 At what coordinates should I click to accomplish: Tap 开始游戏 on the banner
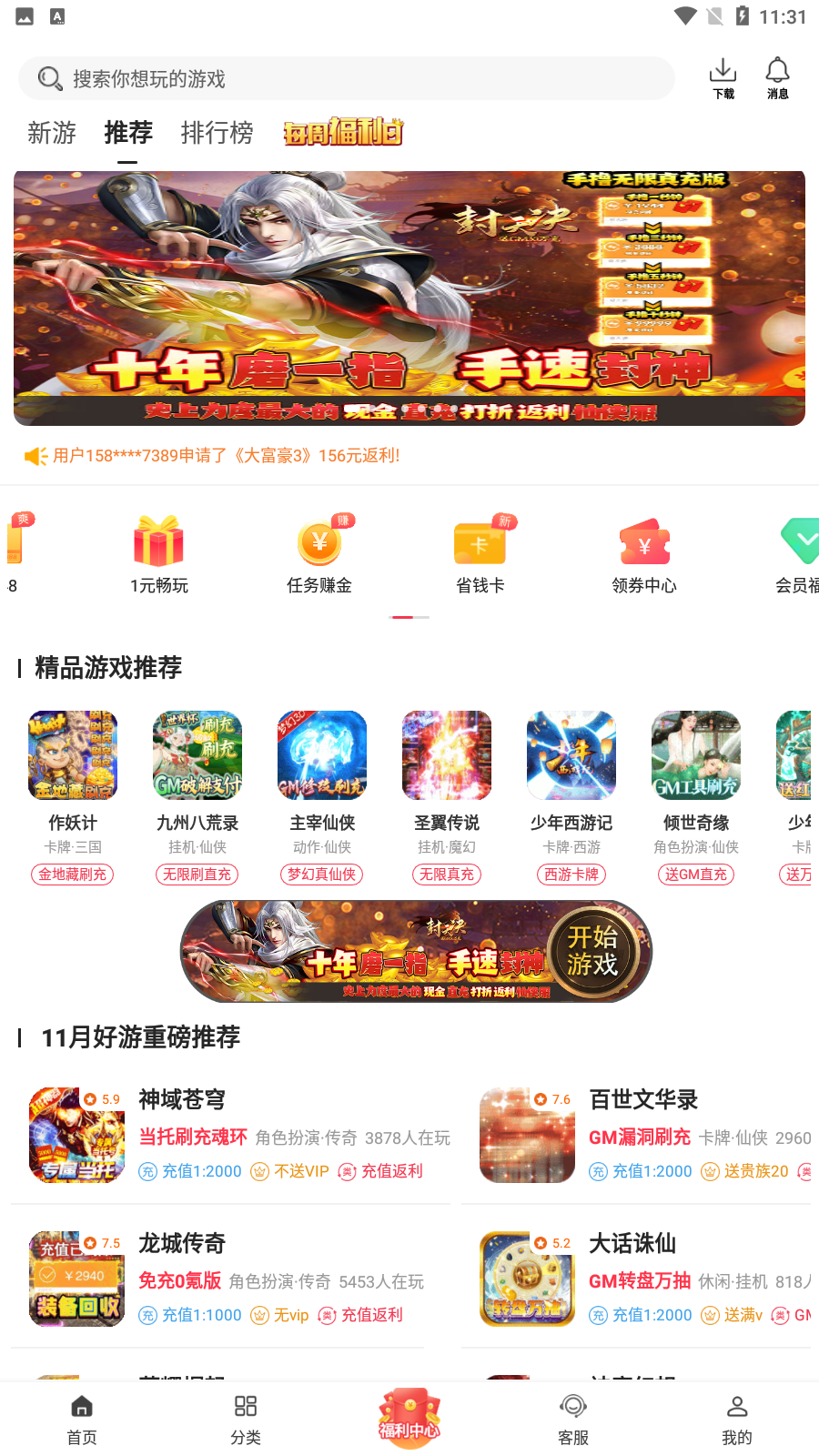tap(592, 951)
